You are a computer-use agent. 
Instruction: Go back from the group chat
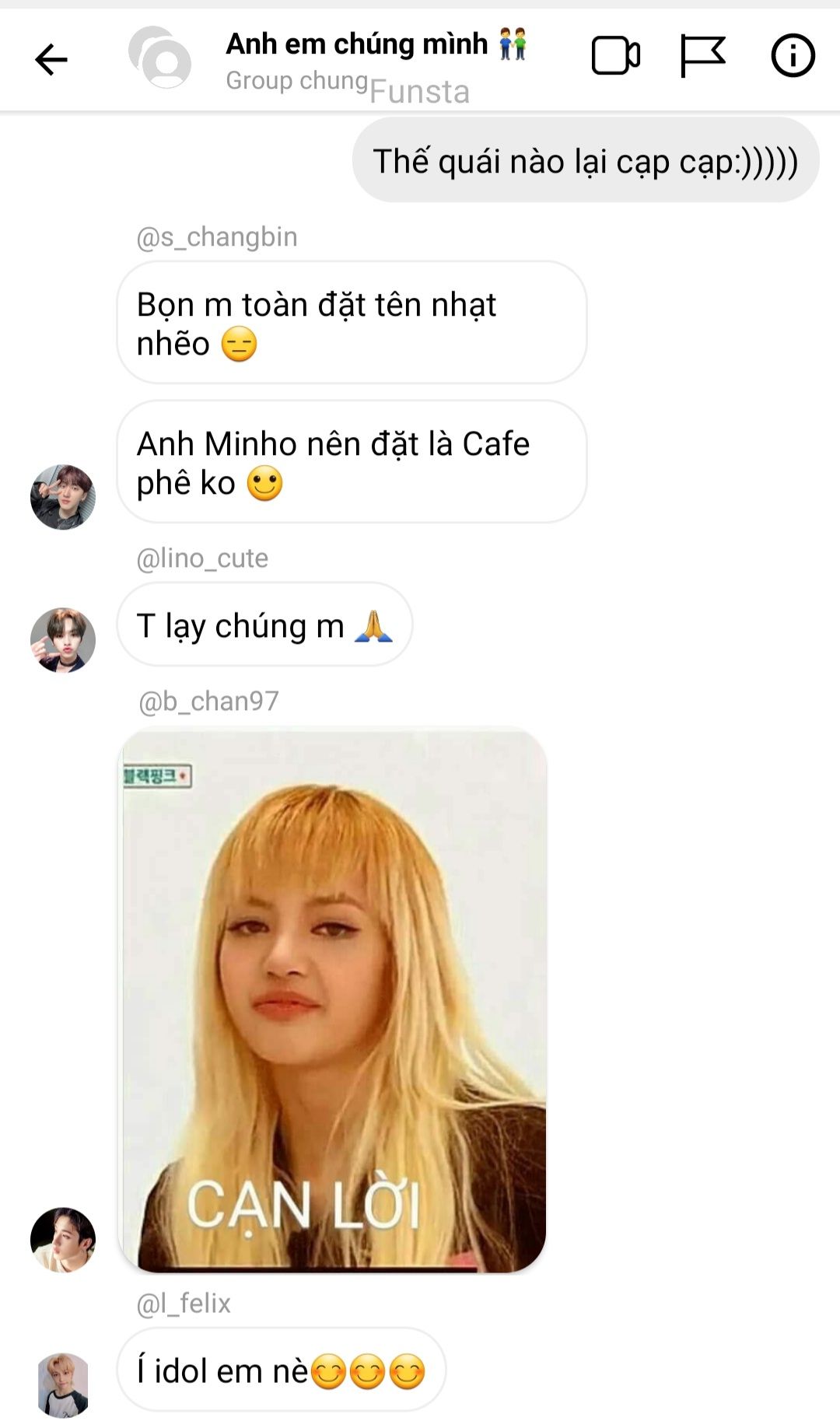(51, 59)
